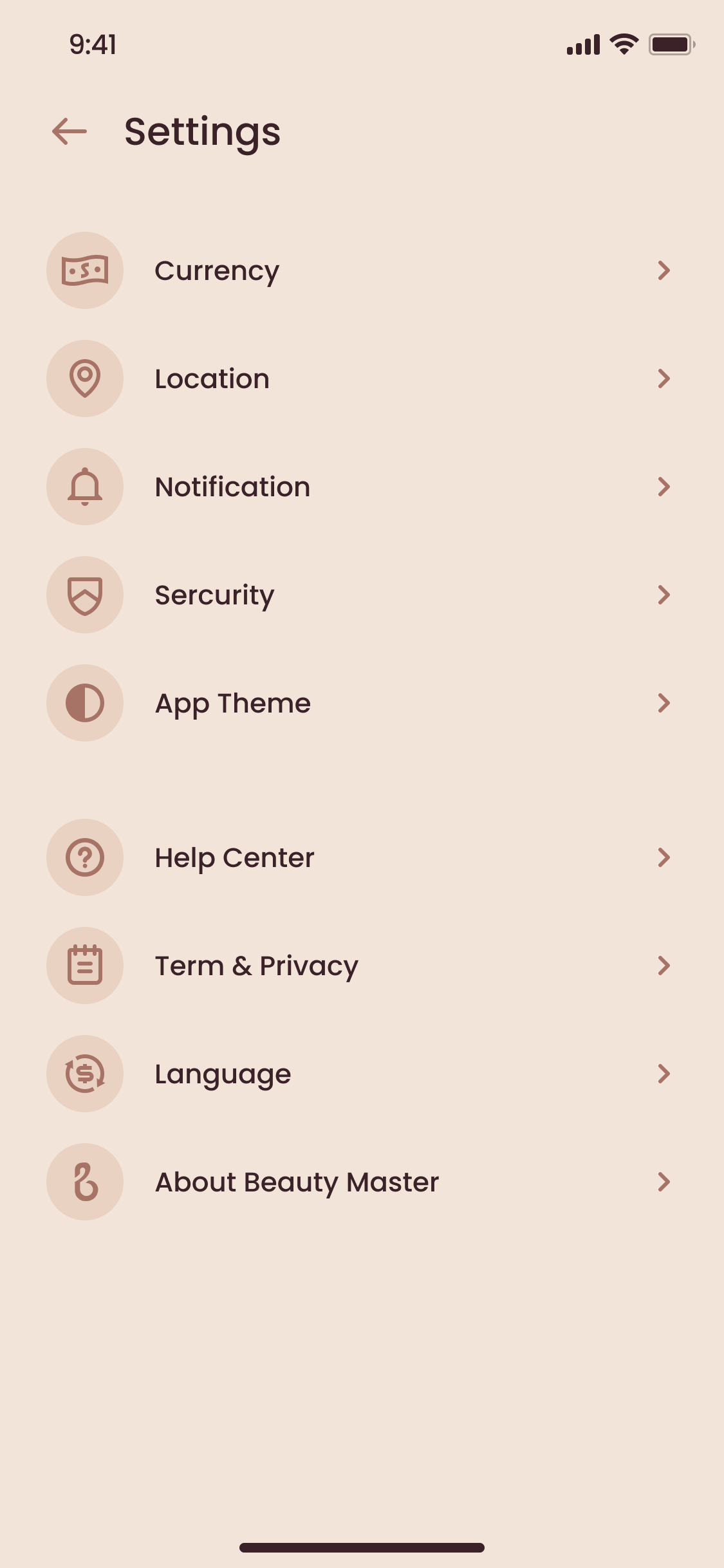Click the Help Center question mark icon

point(84,857)
